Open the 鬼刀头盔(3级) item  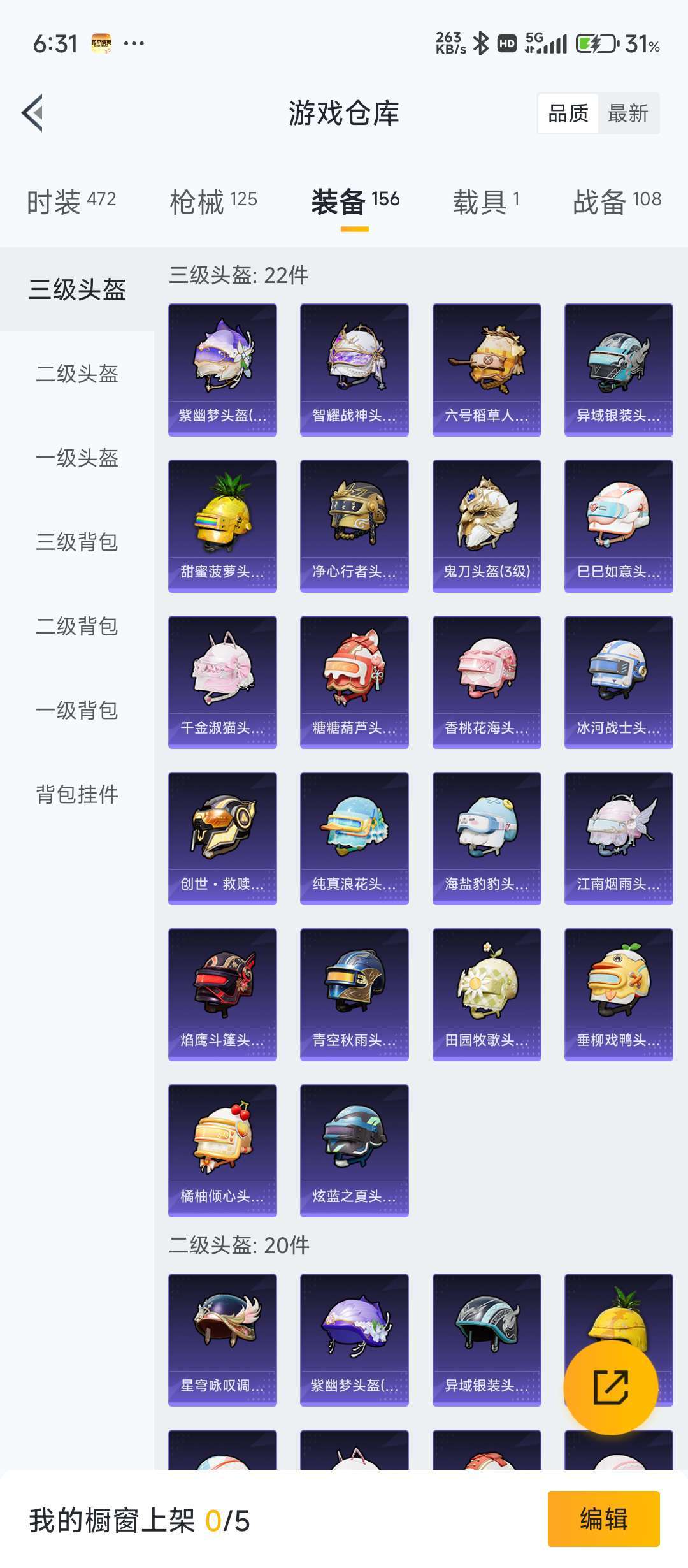click(487, 526)
